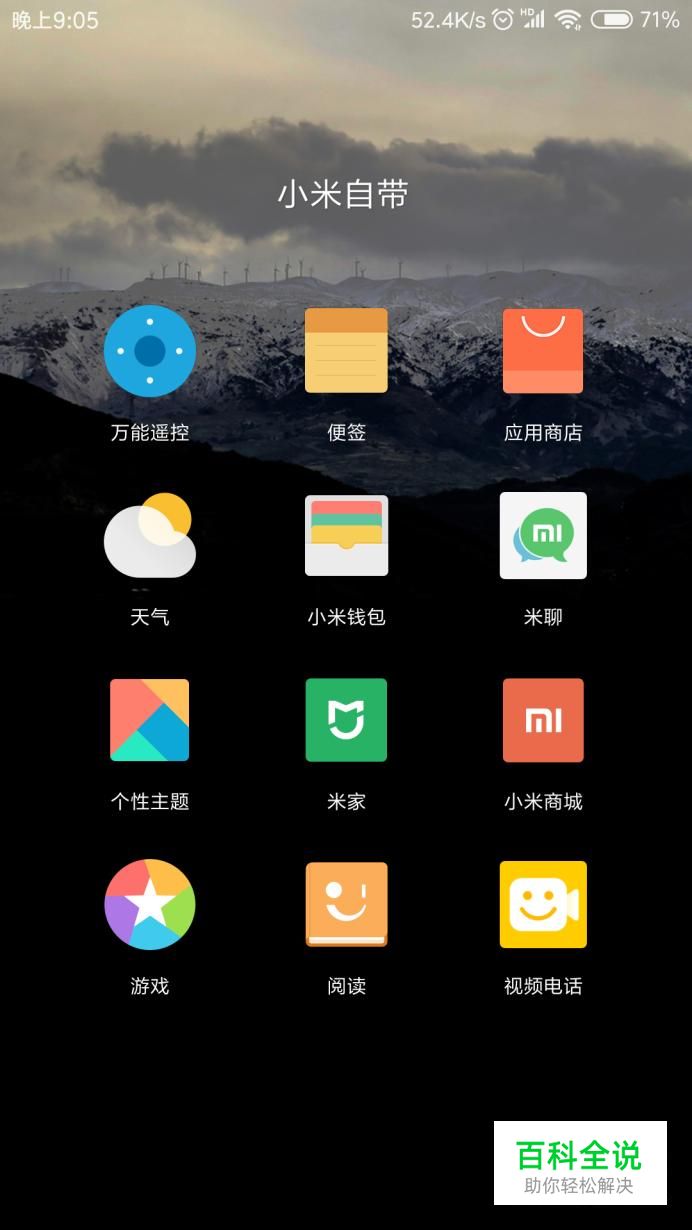Open the 小米商城 Mi store
Image resolution: width=692 pixels, height=1230 pixels.
543,720
